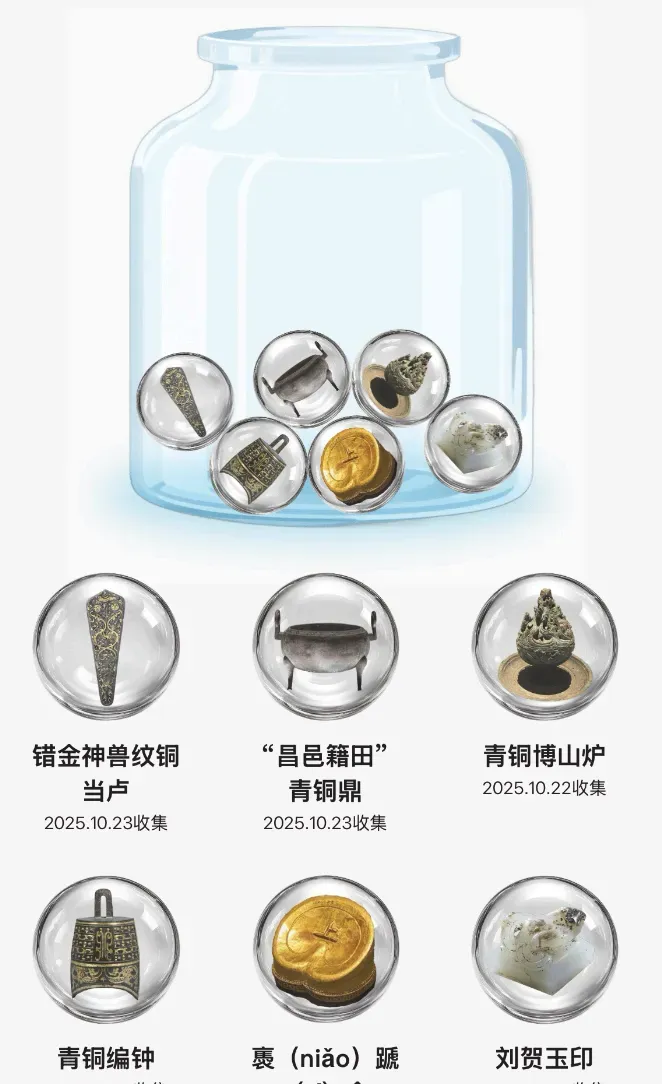View the gold 褭蹏金 collectible
The height and width of the screenshot is (1084, 662).
point(325,949)
